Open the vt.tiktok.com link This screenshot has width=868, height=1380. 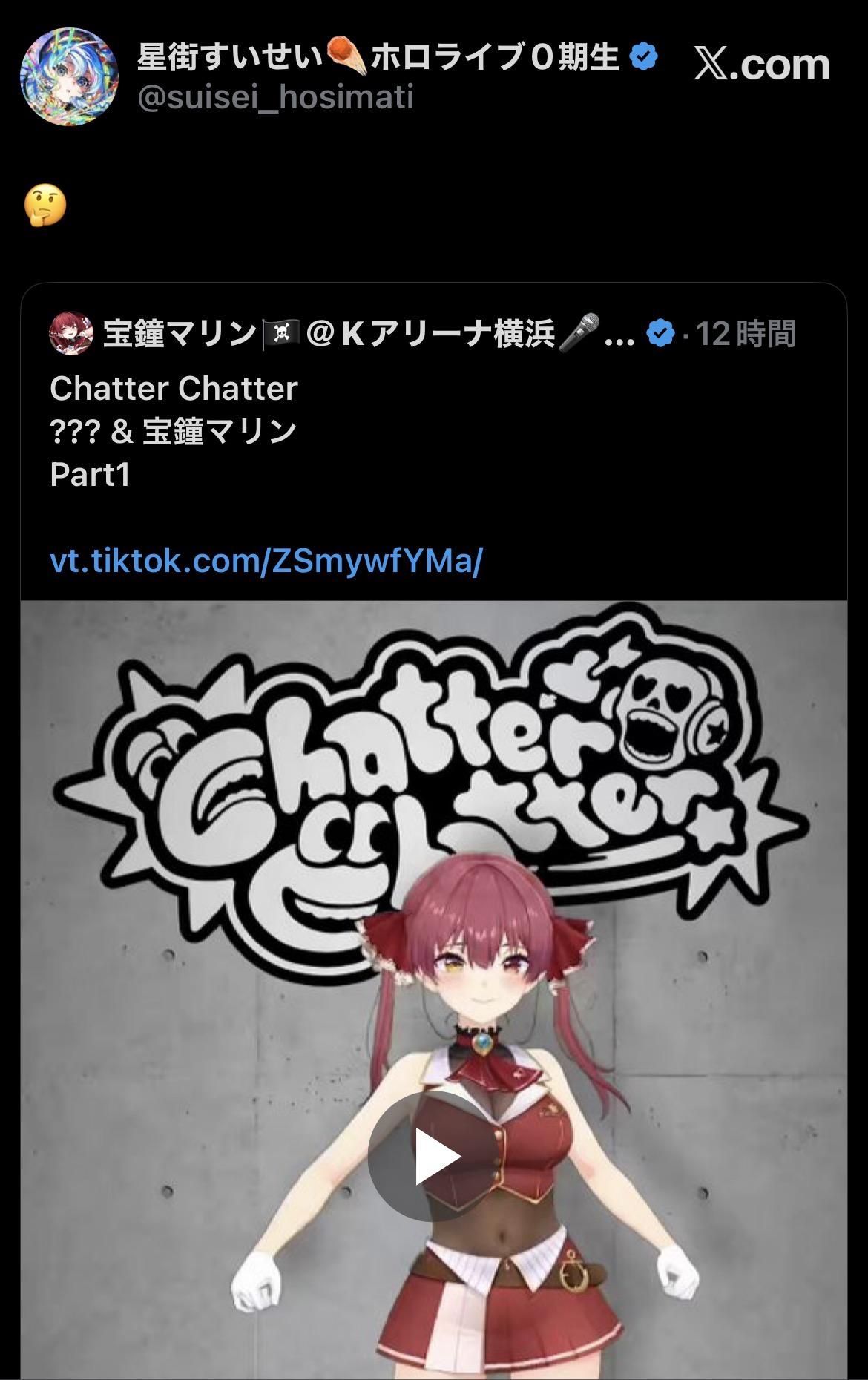[266, 561]
